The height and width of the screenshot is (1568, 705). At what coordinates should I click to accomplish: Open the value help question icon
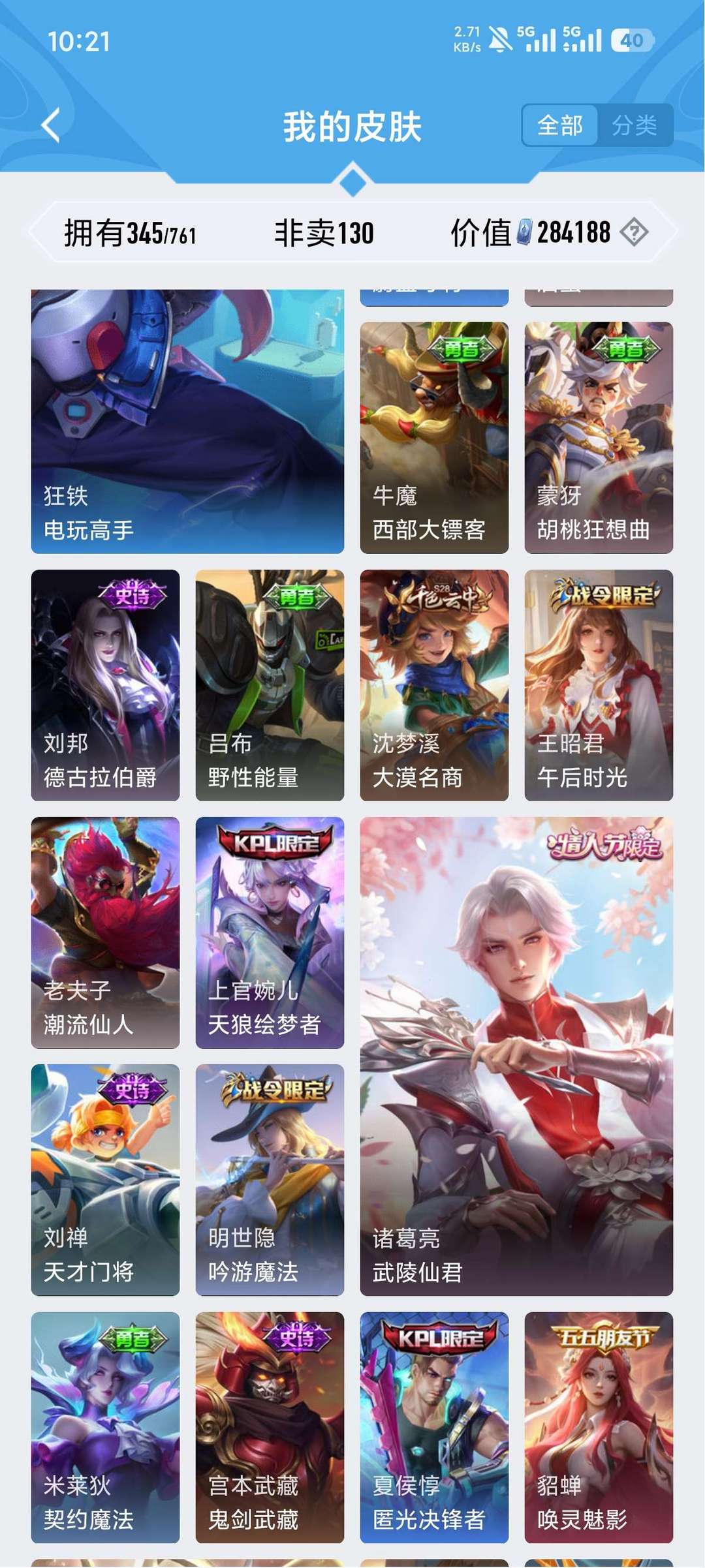634,232
